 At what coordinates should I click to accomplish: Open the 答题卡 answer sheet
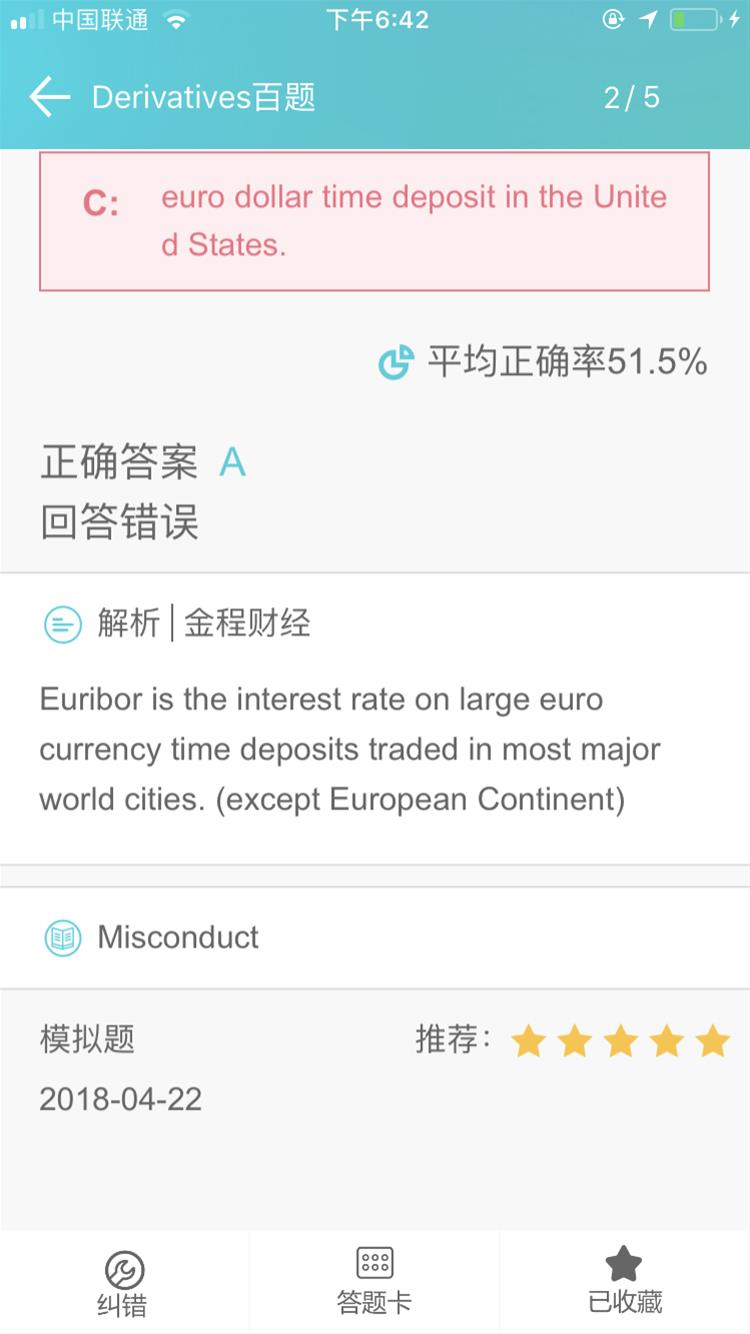point(374,1281)
